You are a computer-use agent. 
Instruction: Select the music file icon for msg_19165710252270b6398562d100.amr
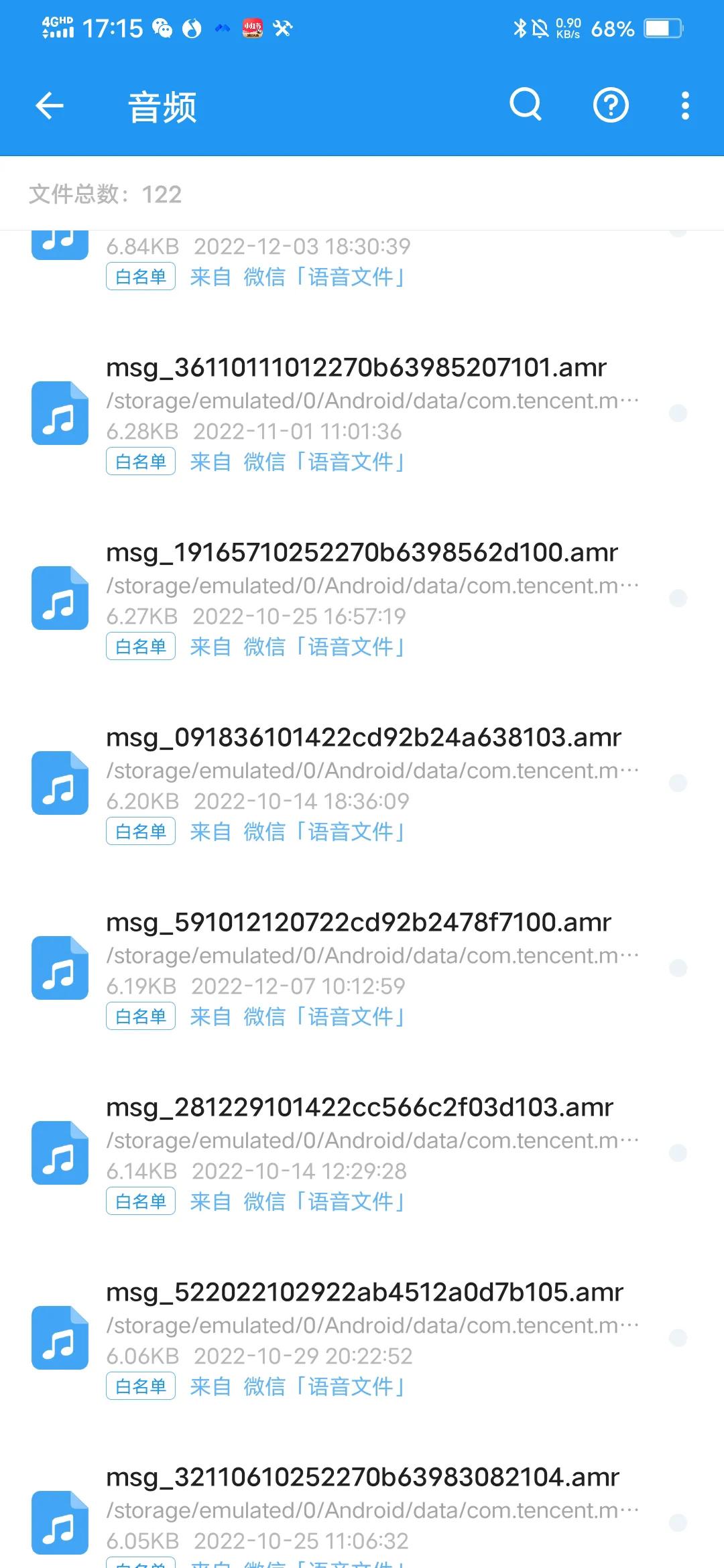coord(59,598)
